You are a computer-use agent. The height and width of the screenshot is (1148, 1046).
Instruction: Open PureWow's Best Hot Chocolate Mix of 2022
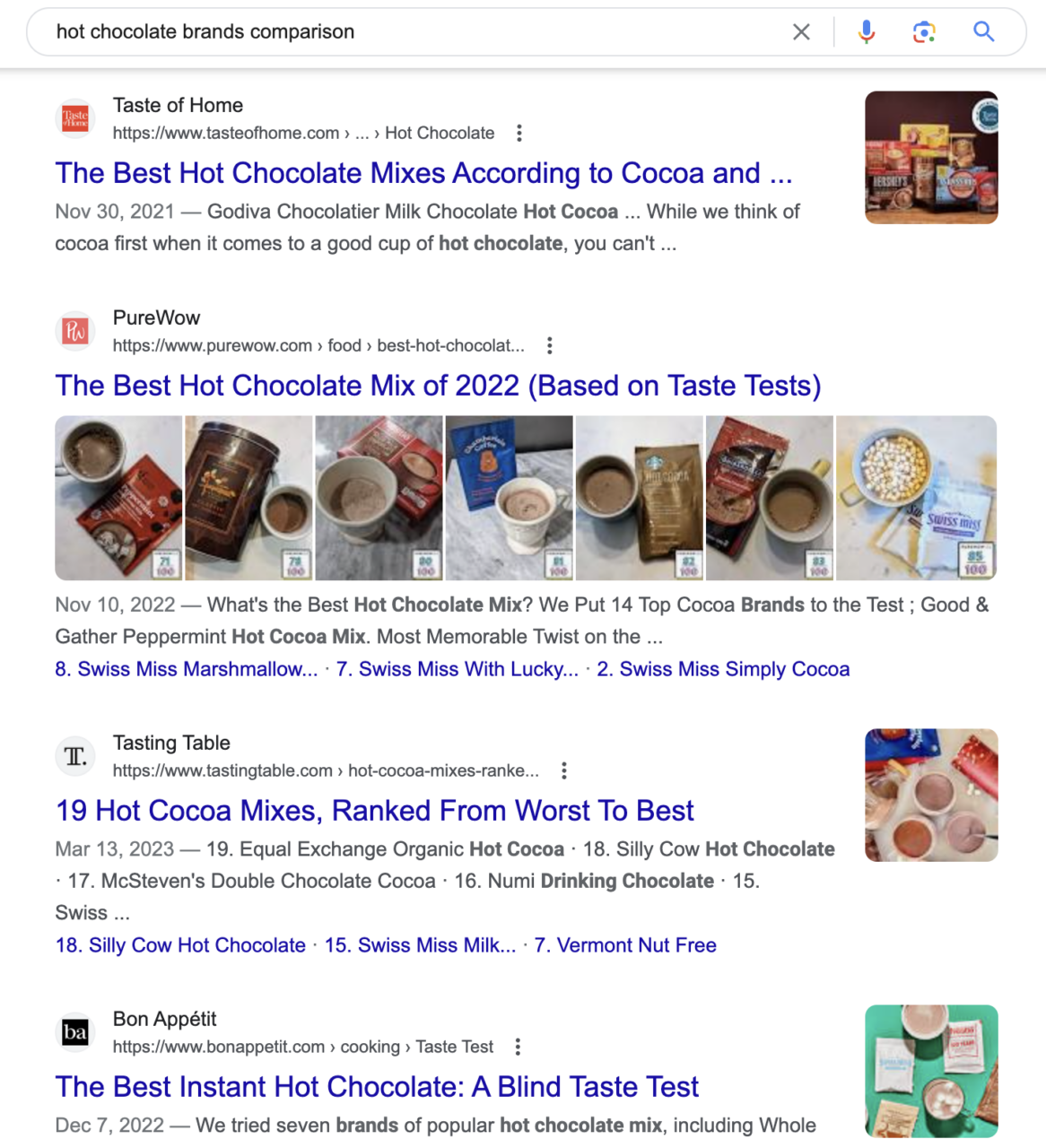pyautogui.click(x=438, y=386)
